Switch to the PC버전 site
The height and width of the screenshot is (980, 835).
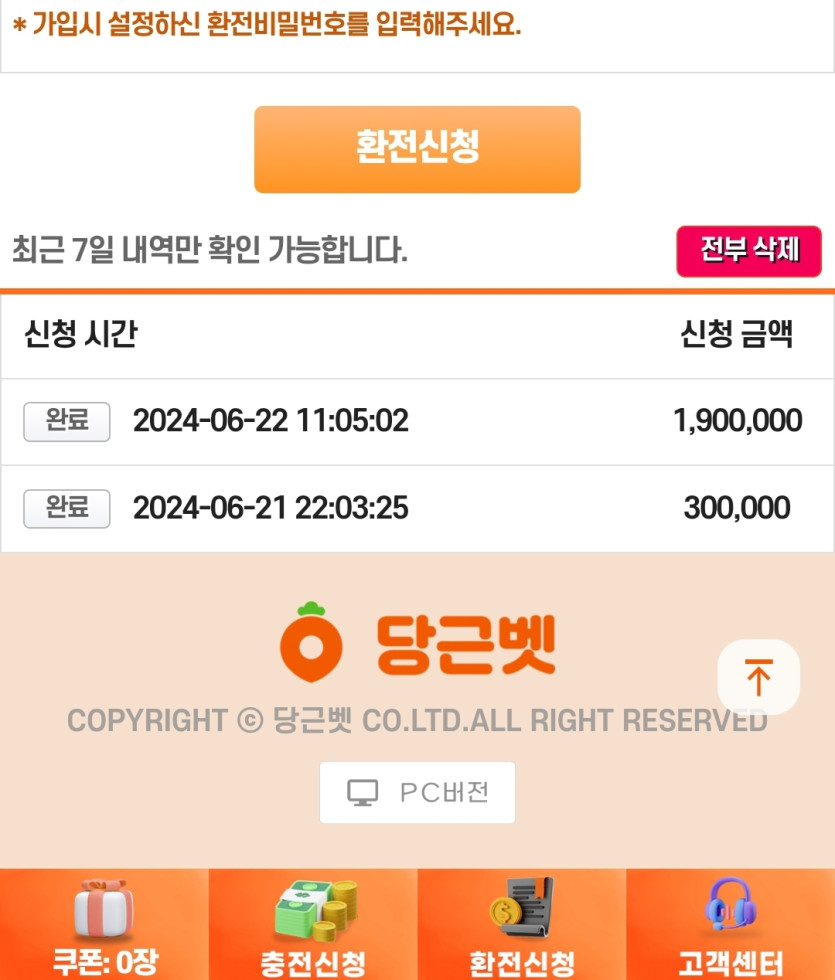417,793
